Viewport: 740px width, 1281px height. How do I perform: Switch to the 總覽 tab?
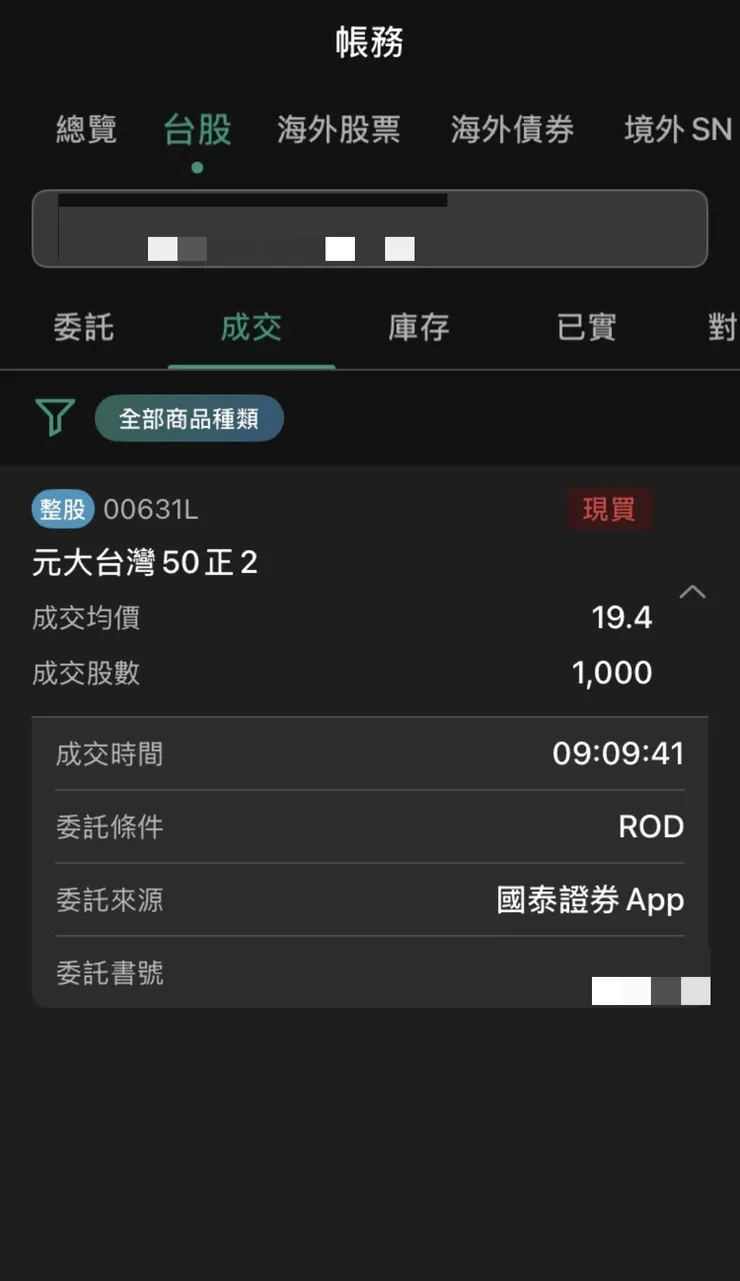click(x=86, y=130)
